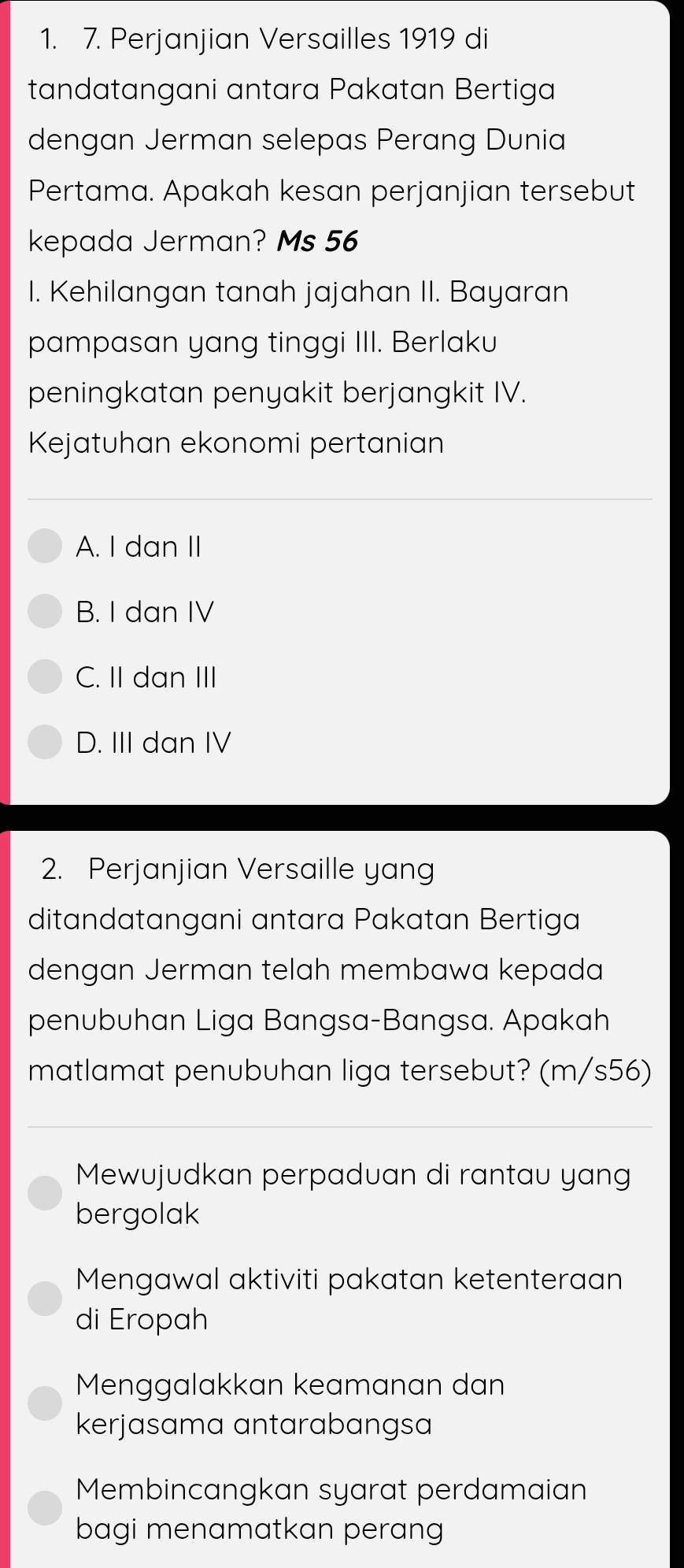Choose option C. II dan III
Screen dimensions: 684x1568
point(45,677)
